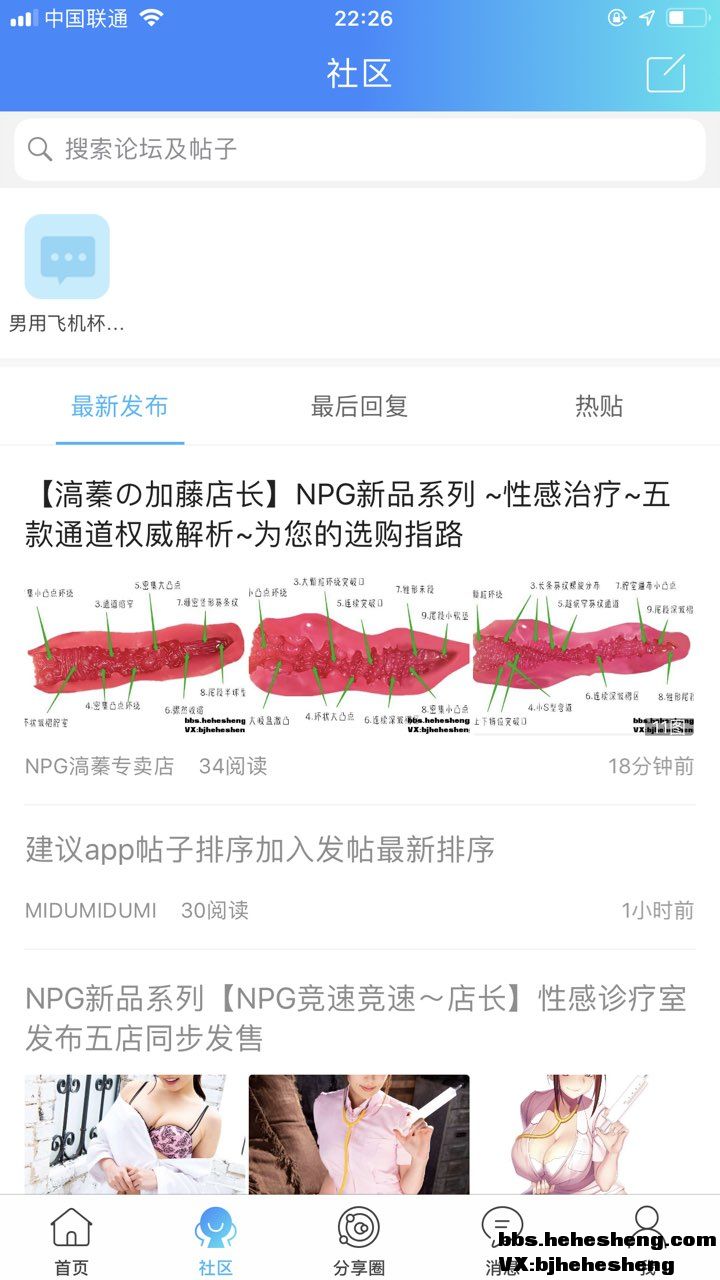Open the 加藤店长 NPG新品系列 post
Screen dimensions: 720x1280
347,515
